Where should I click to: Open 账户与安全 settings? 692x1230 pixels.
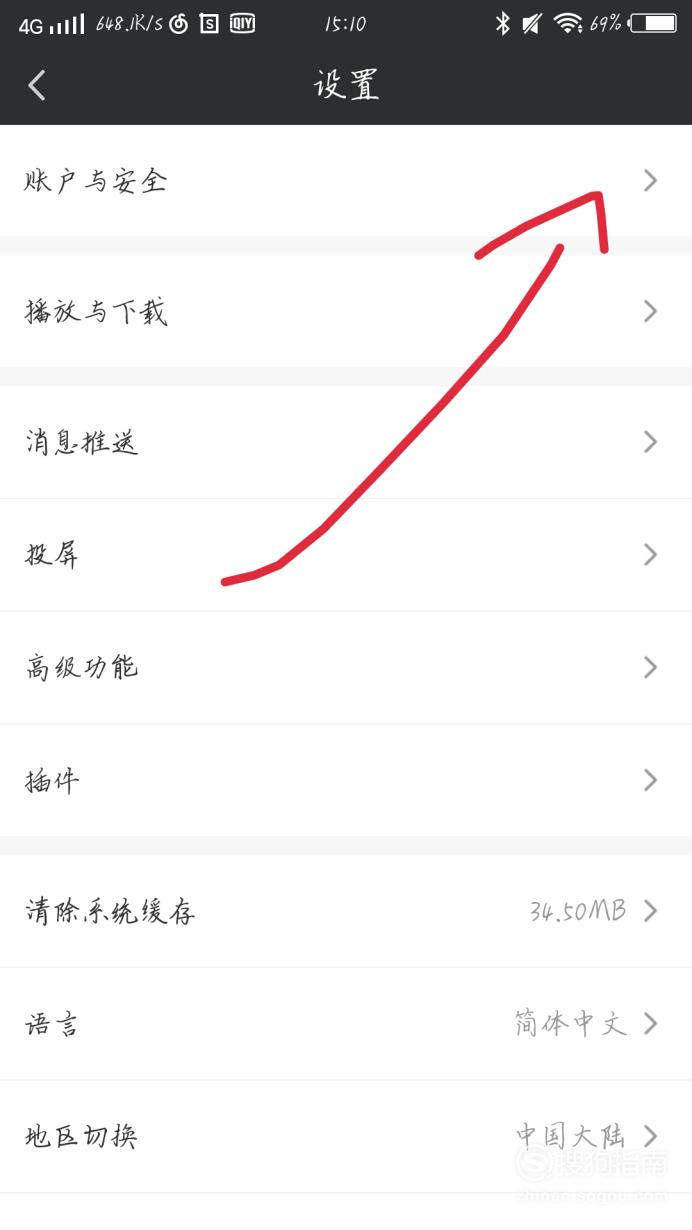tap(346, 181)
